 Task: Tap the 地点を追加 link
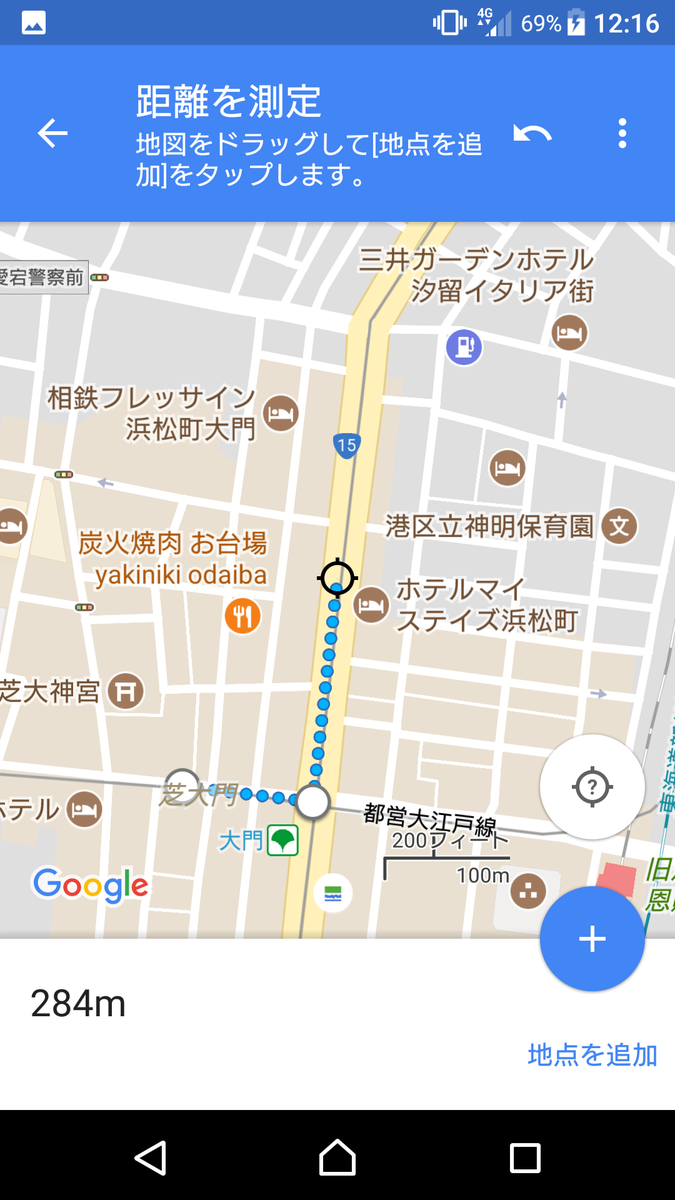(x=592, y=1054)
